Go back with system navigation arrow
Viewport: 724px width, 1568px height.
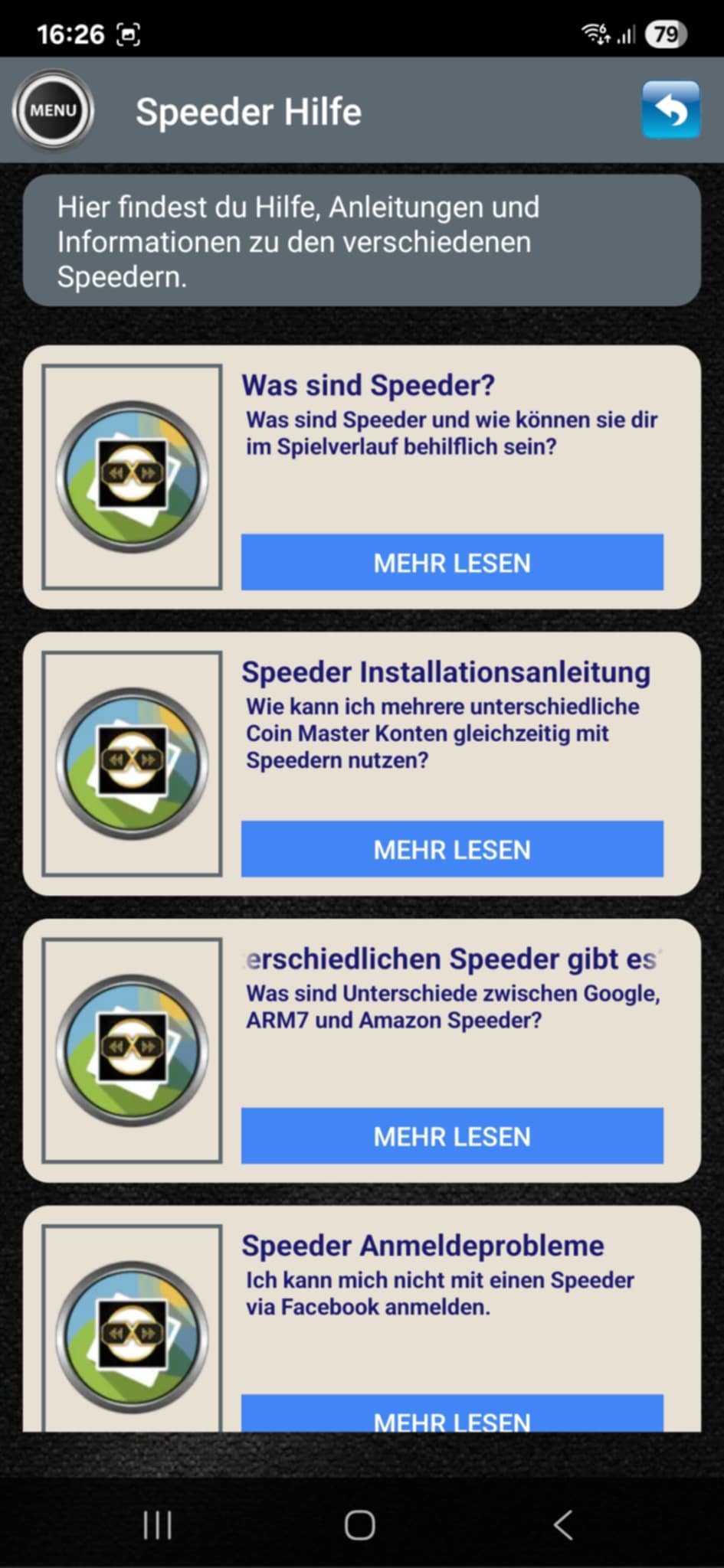563,1525
